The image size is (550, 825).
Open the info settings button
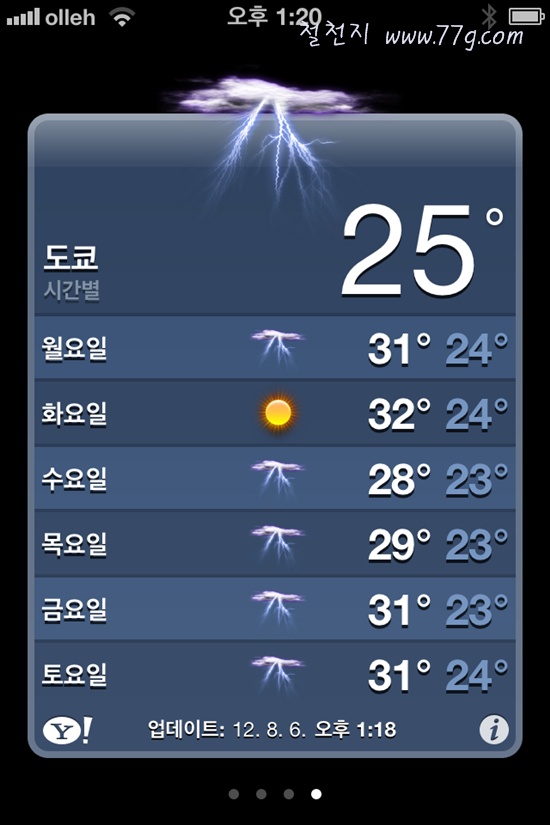[x=494, y=730]
